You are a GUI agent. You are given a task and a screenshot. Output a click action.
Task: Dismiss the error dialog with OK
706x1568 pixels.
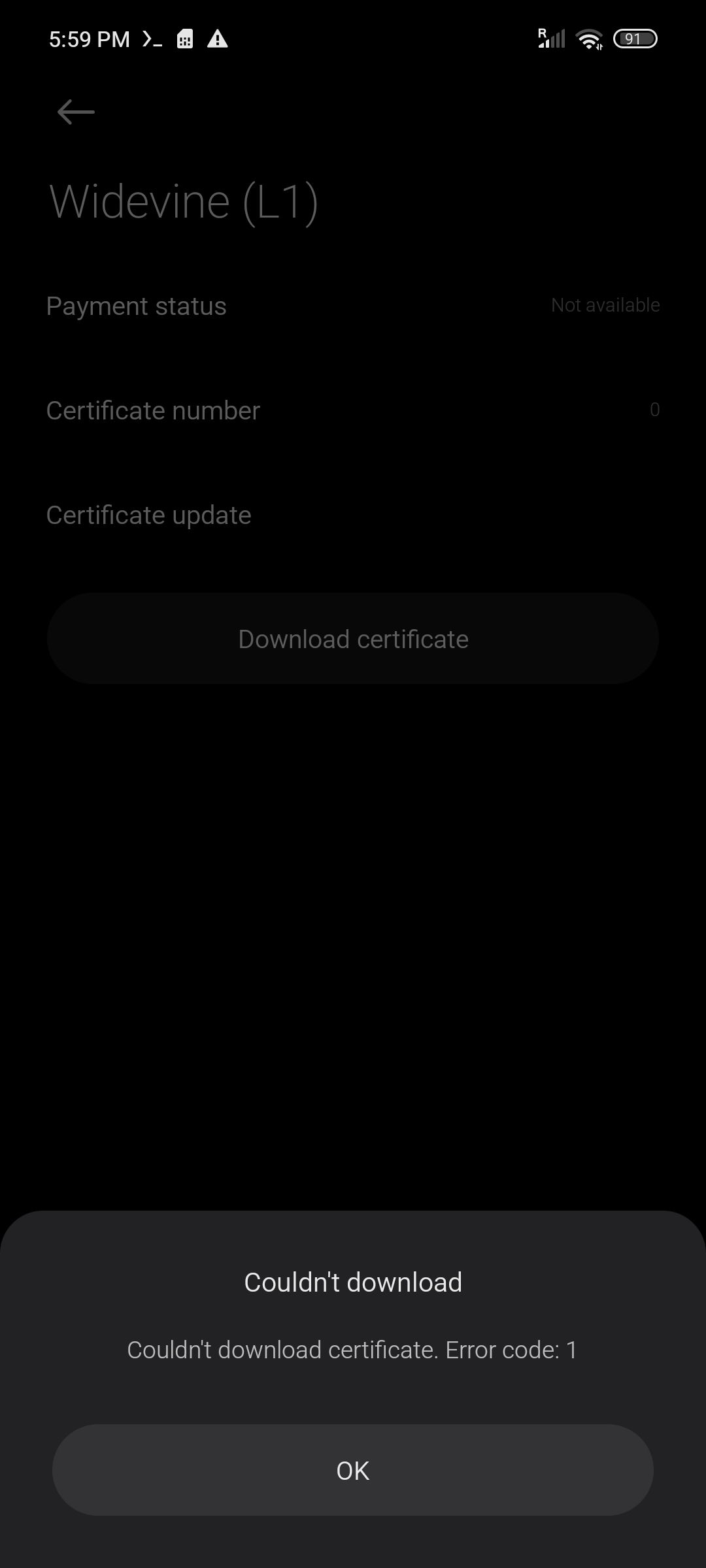352,1470
